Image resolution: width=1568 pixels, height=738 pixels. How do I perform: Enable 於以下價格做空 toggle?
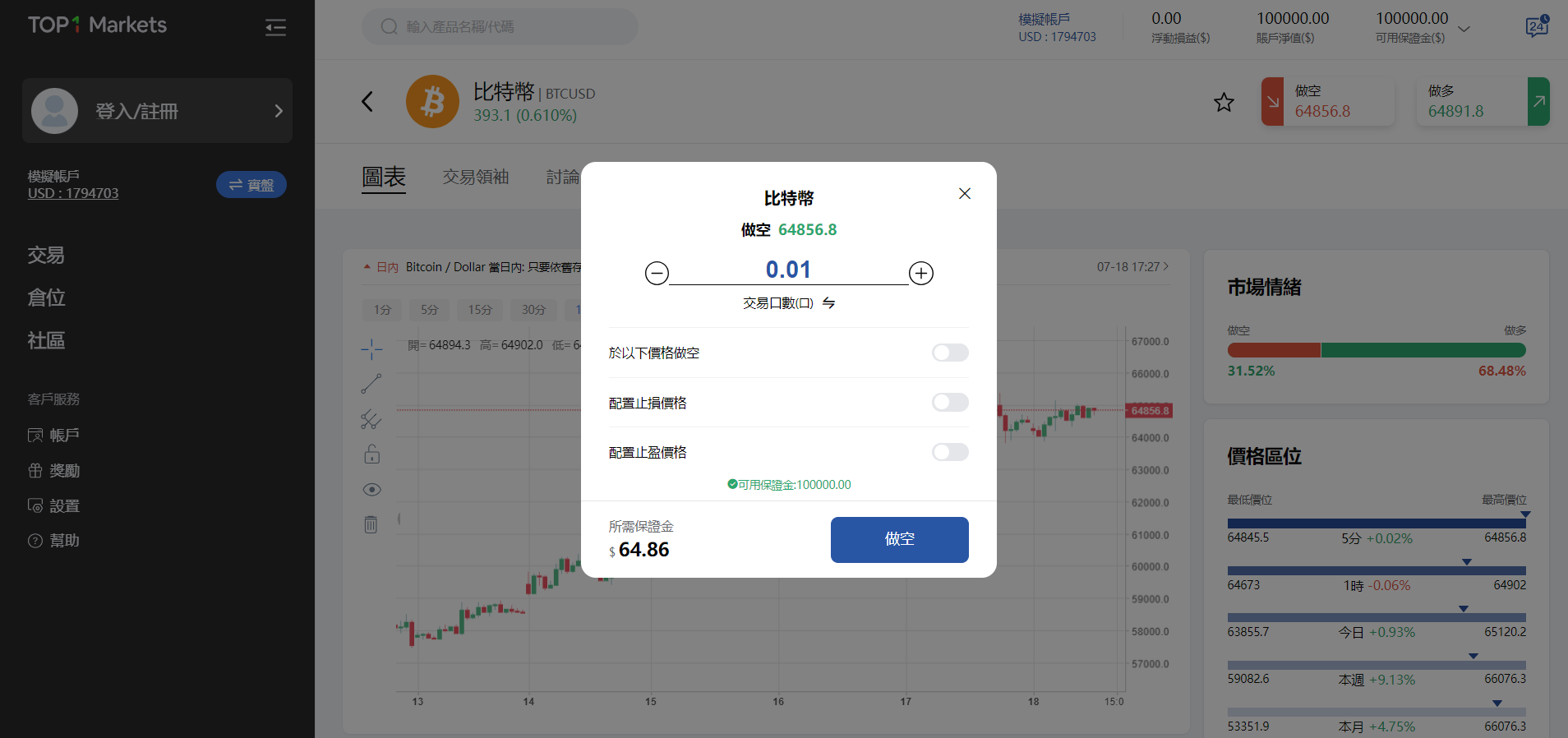(950, 353)
